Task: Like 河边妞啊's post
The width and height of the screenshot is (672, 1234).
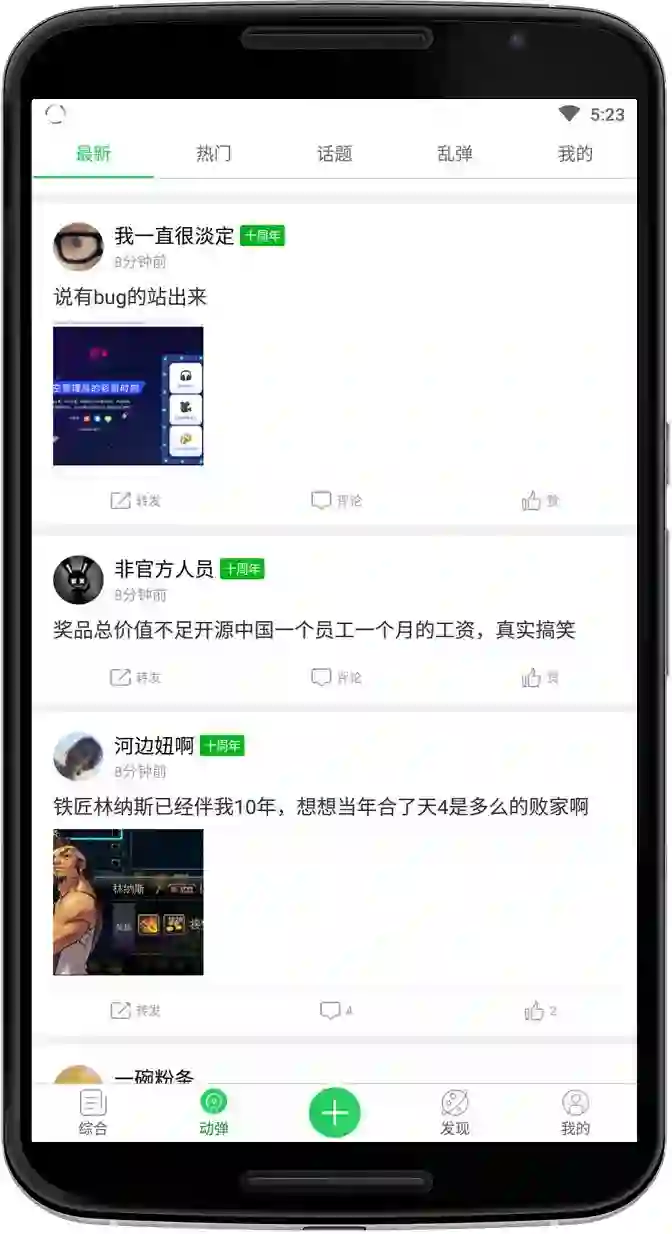Action: pos(540,1011)
